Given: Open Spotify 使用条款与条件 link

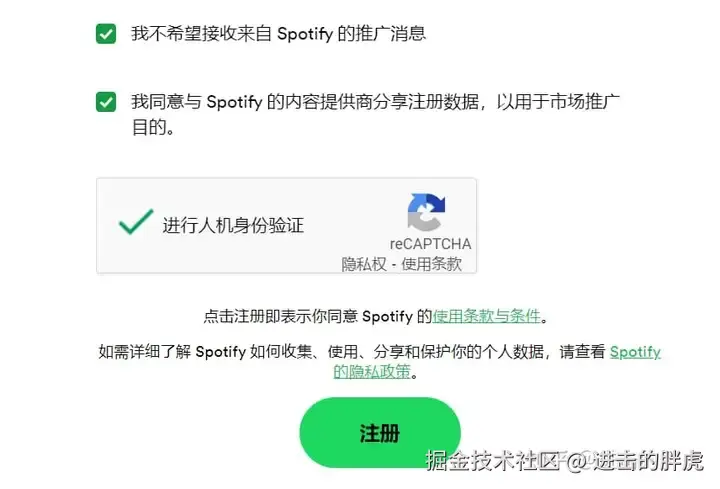Looking at the screenshot, I should pos(486,317).
